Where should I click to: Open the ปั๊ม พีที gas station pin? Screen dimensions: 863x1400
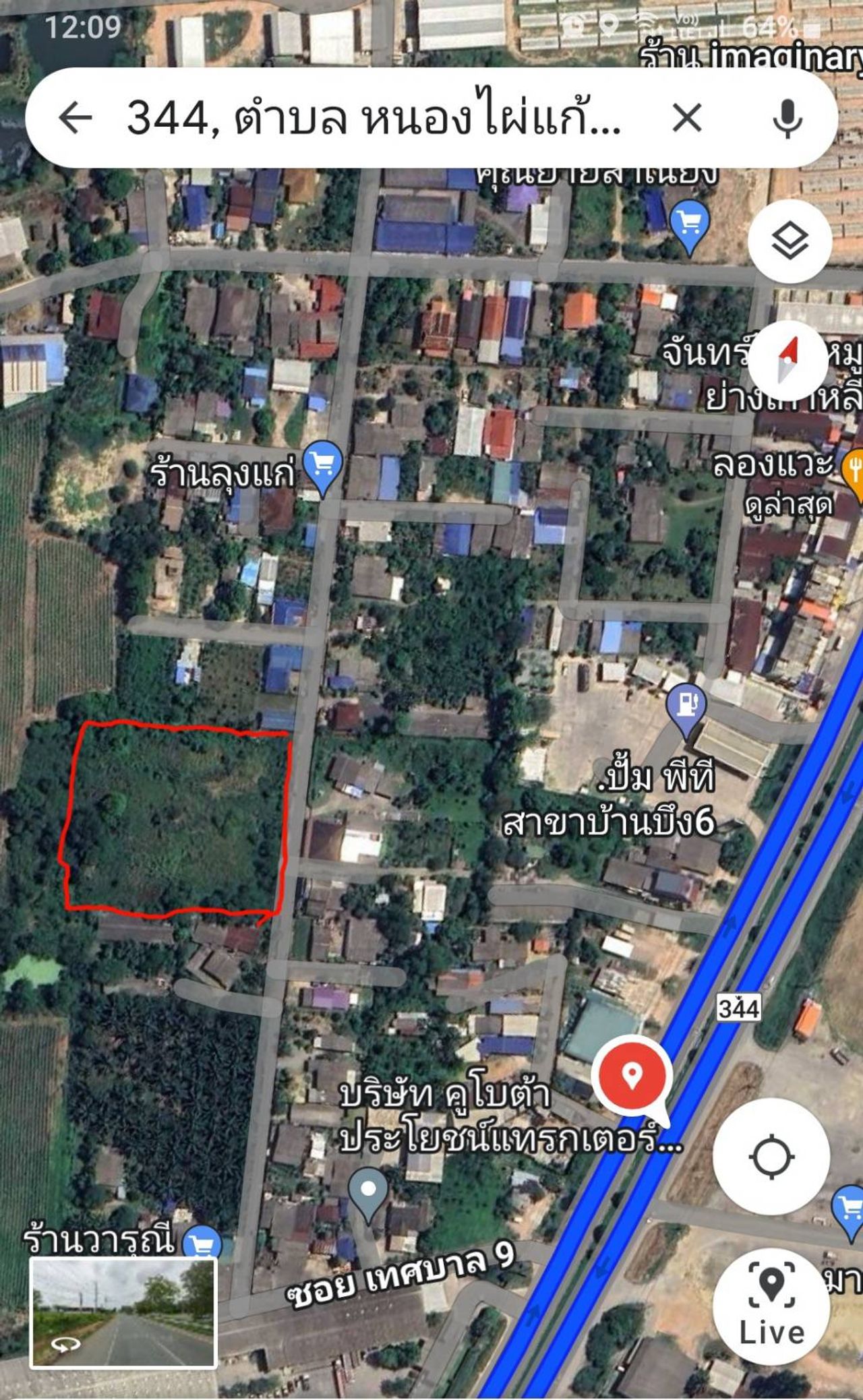pyautogui.click(x=686, y=706)
